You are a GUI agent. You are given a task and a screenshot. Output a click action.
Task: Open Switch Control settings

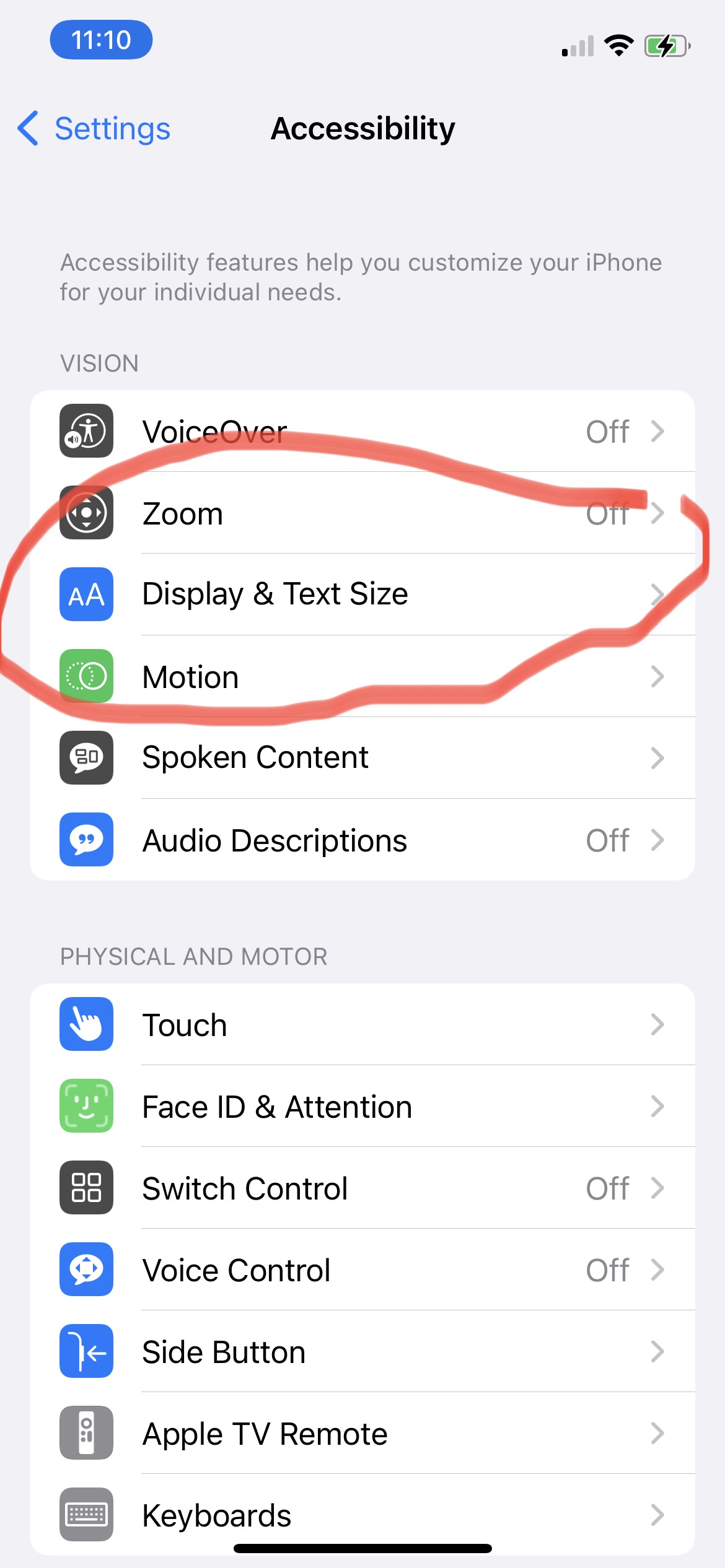pos(362,1188)
